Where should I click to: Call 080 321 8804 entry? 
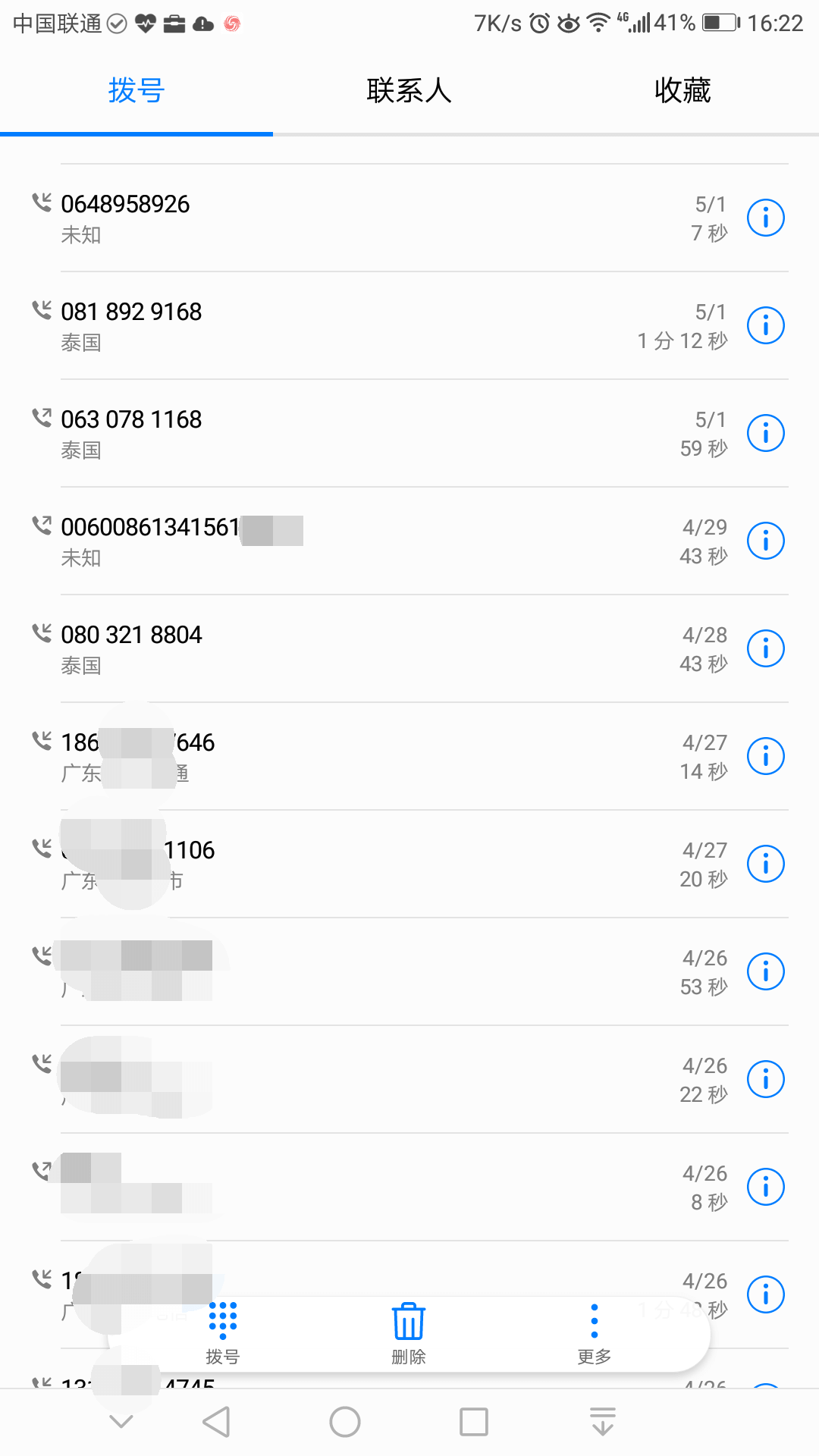point(379,648)
